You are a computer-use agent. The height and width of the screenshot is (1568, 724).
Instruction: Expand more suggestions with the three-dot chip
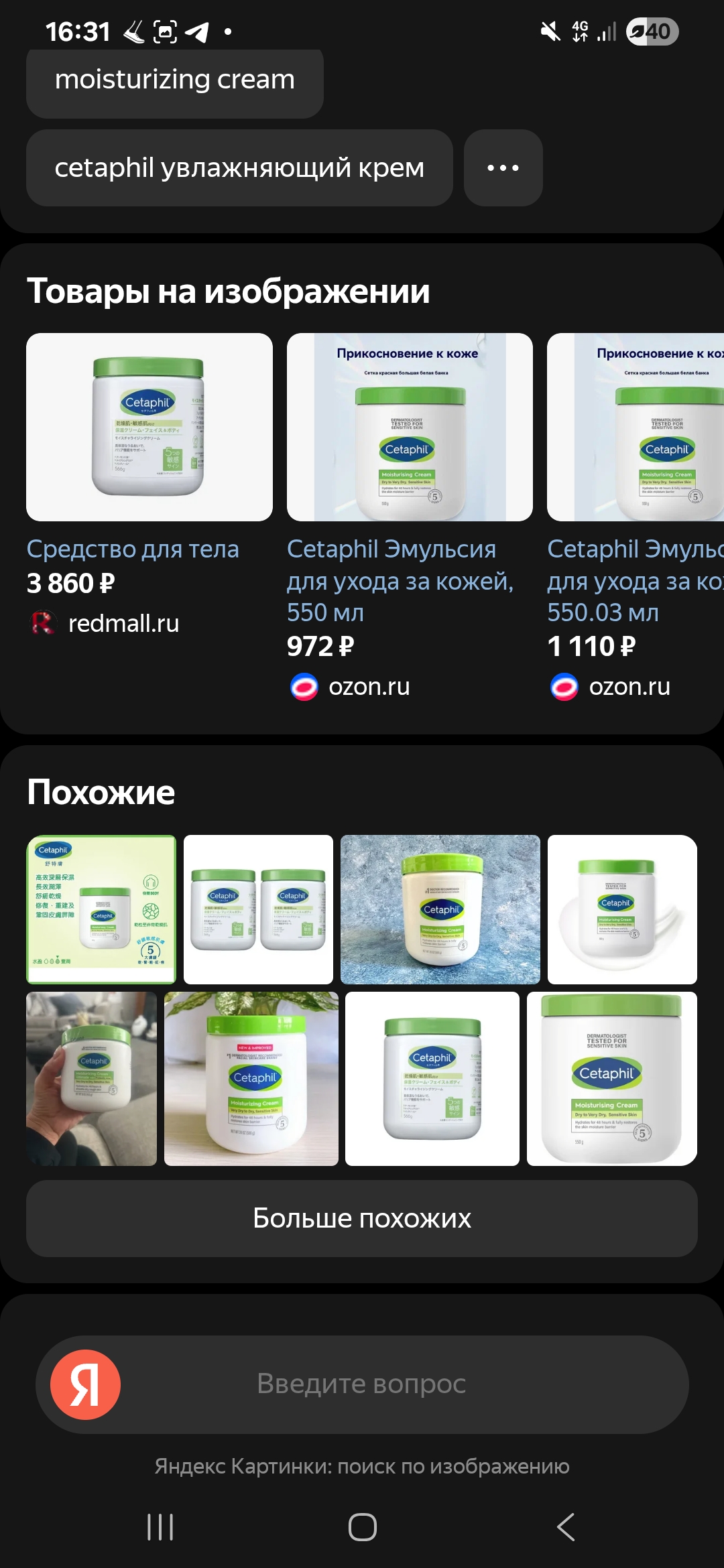tap(503, 168)
